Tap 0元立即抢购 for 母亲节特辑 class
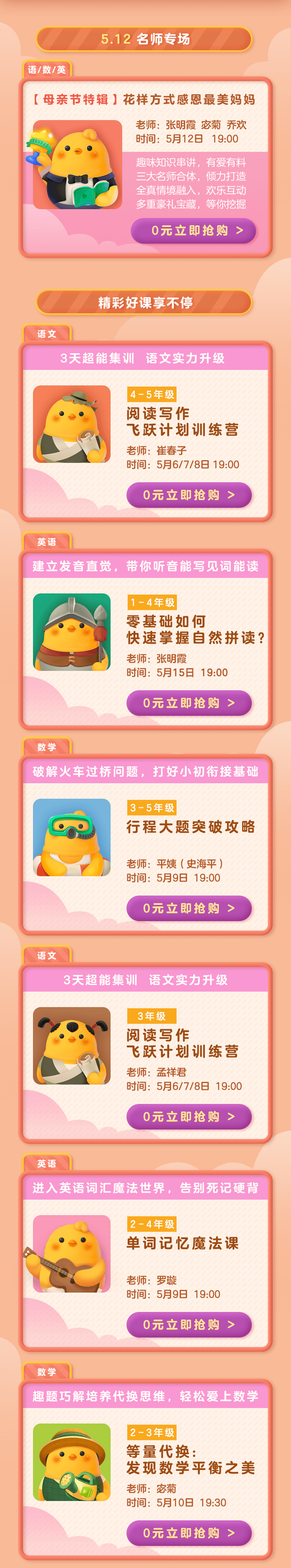 [193, 231]
